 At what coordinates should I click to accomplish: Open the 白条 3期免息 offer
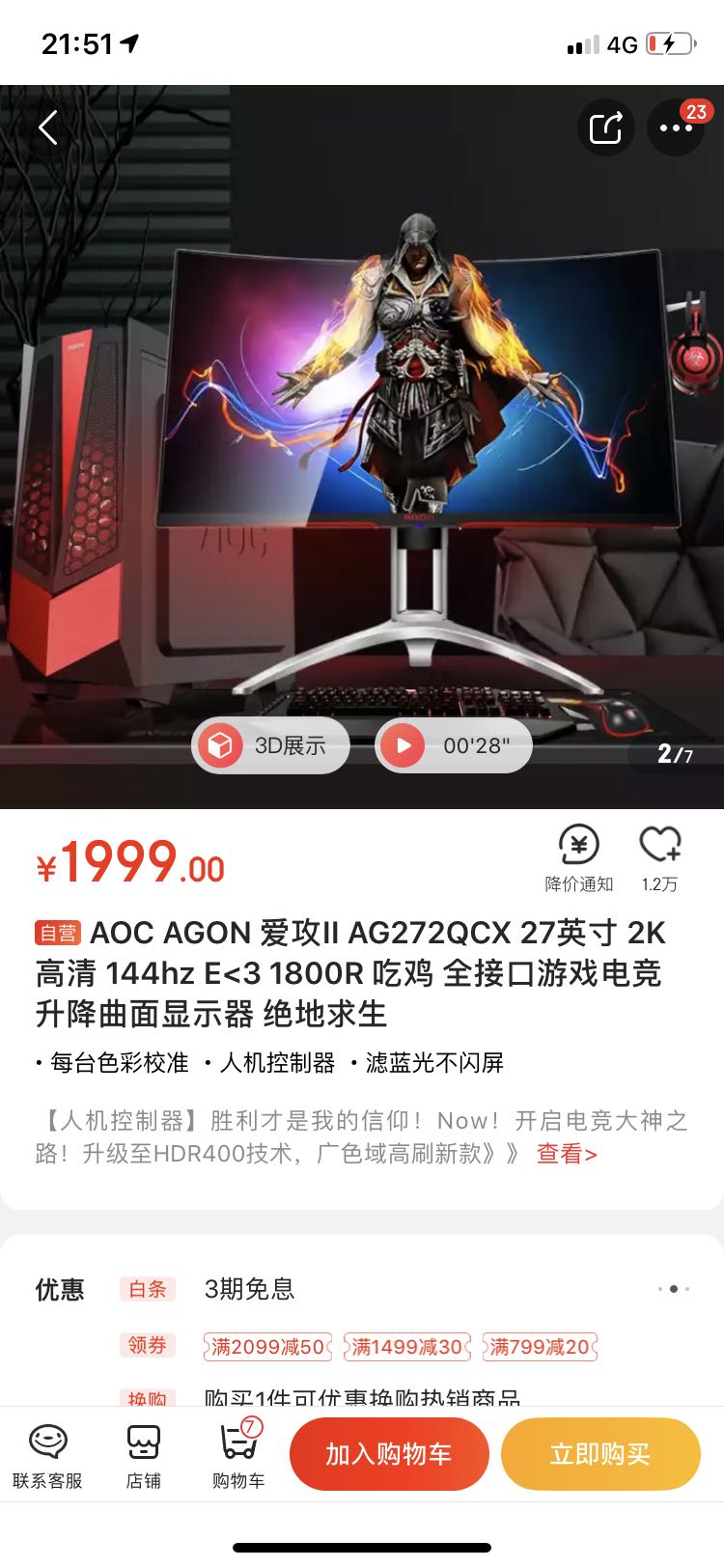(249, 1289)
